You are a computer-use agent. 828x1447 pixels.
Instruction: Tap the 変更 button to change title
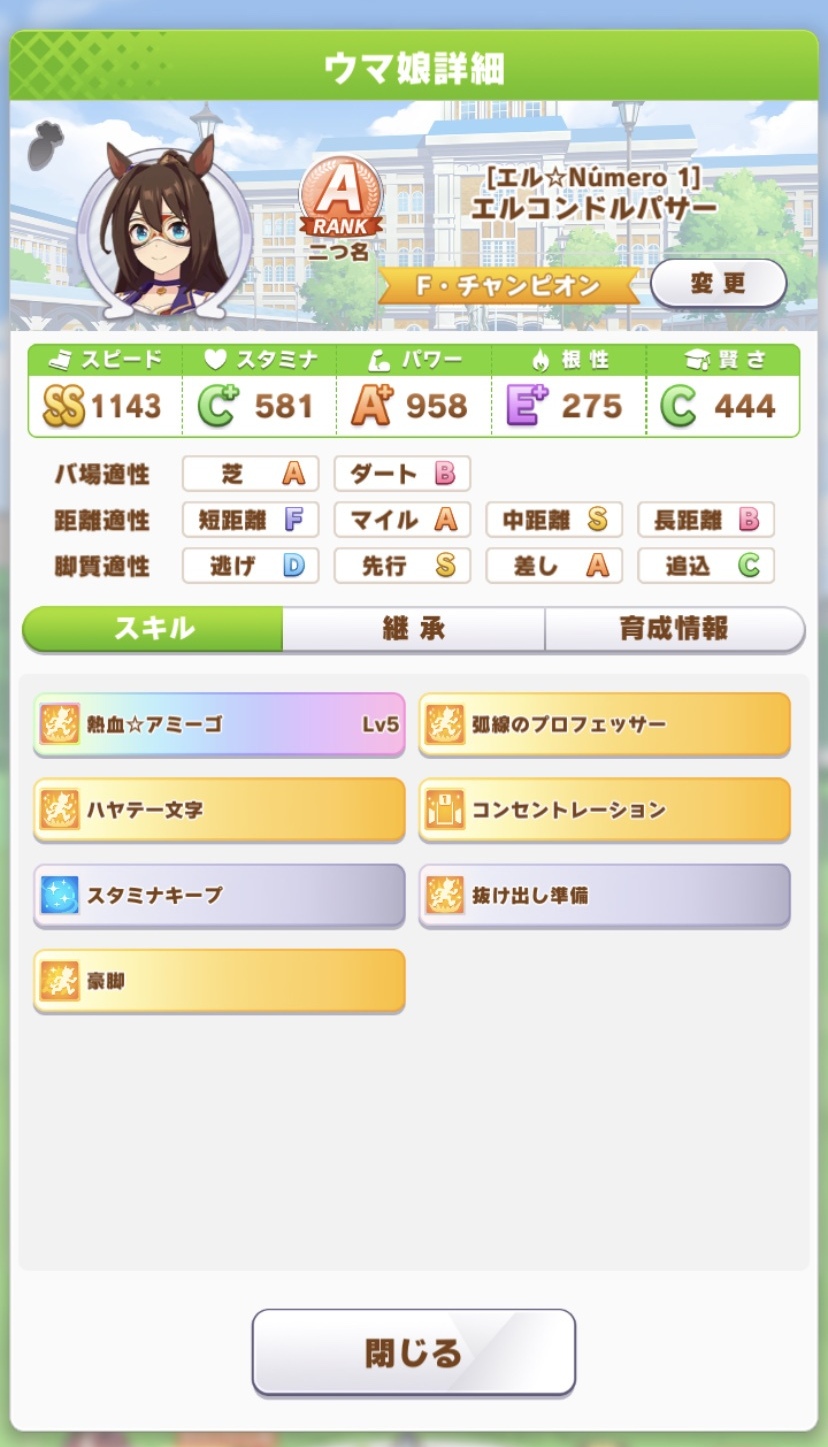(x=718, y=283)
